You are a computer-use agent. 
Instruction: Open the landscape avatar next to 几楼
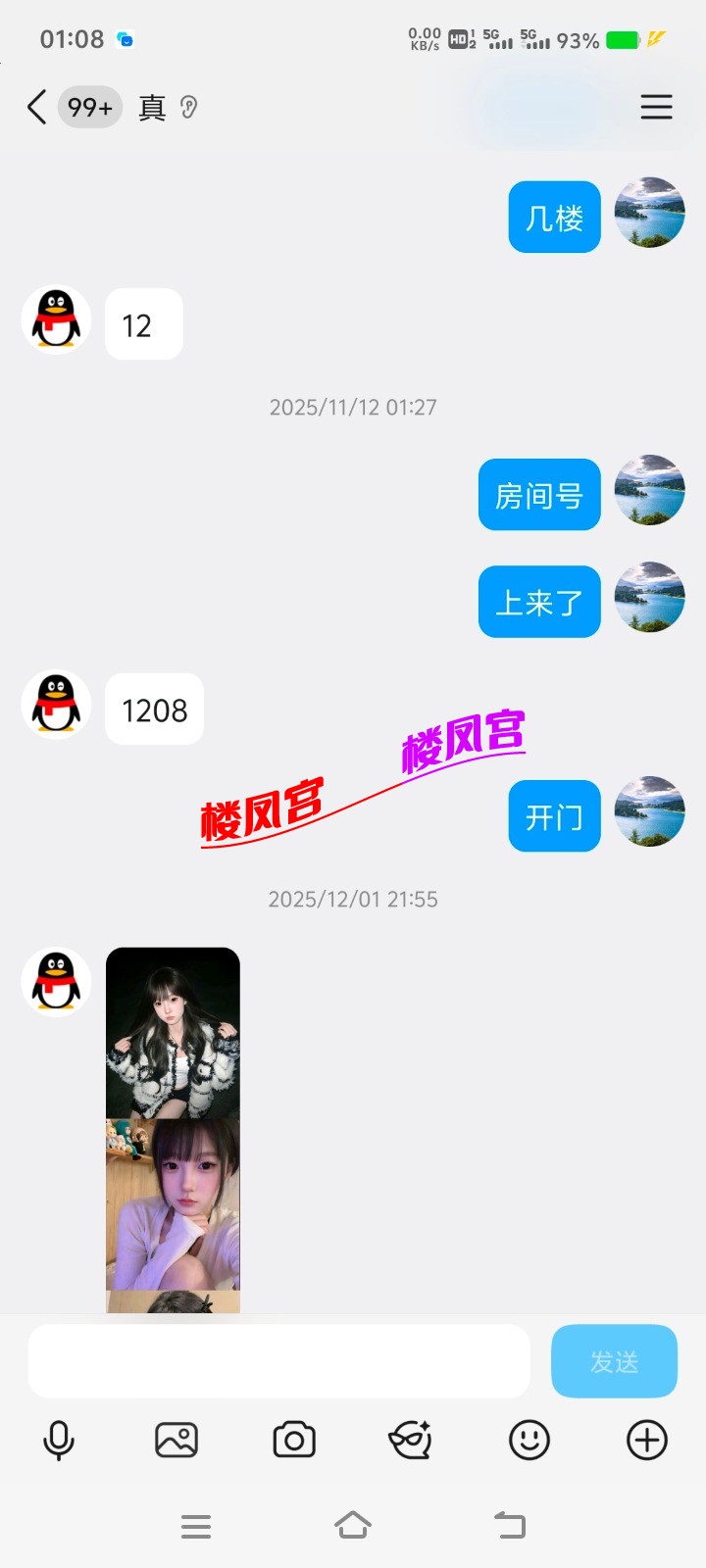pyautogui.click(x=649, y=213)
